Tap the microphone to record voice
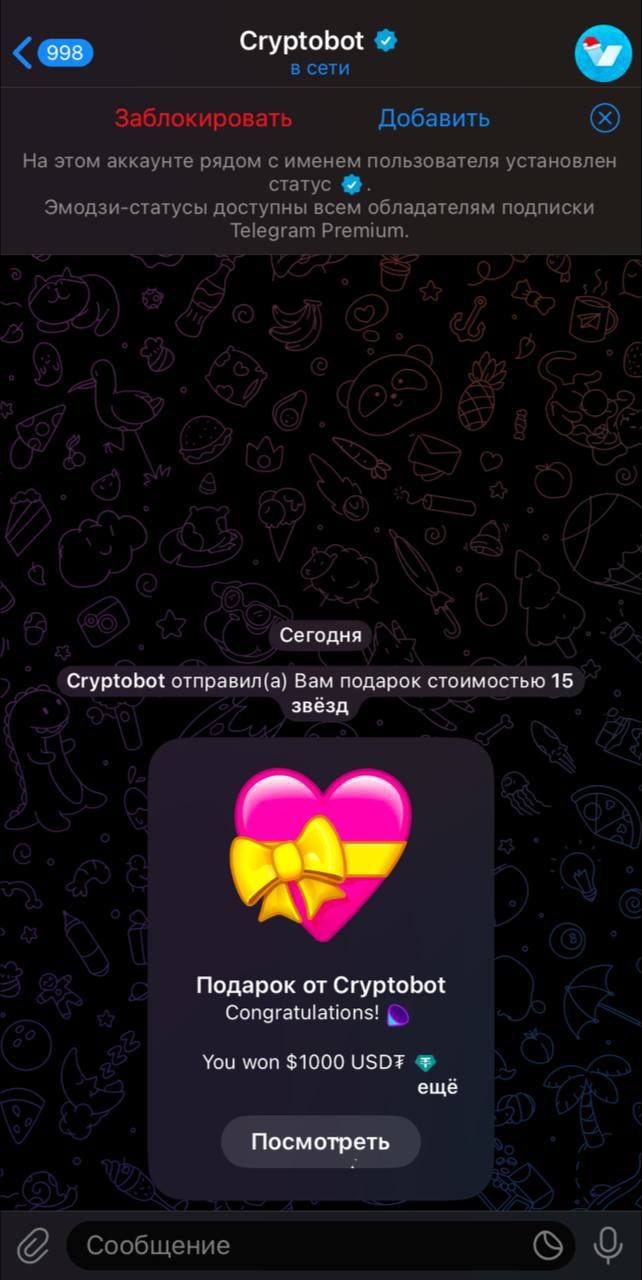642x1280 pixels. 607,1245
